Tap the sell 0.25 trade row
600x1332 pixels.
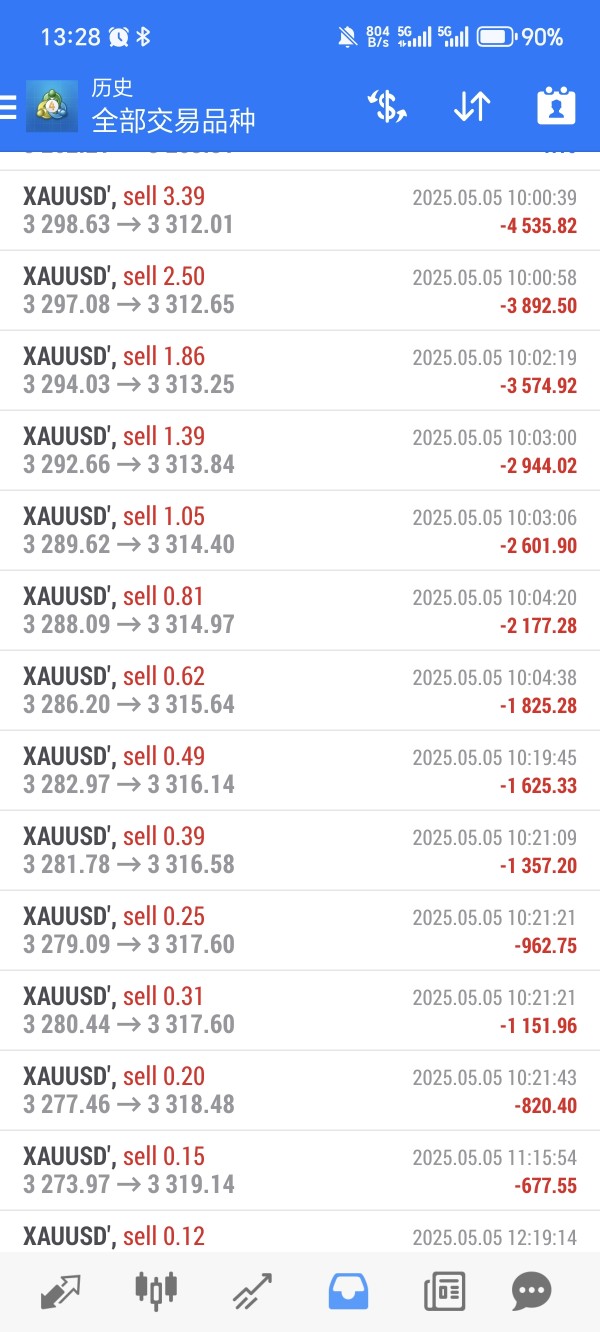[x=300, y=930]
